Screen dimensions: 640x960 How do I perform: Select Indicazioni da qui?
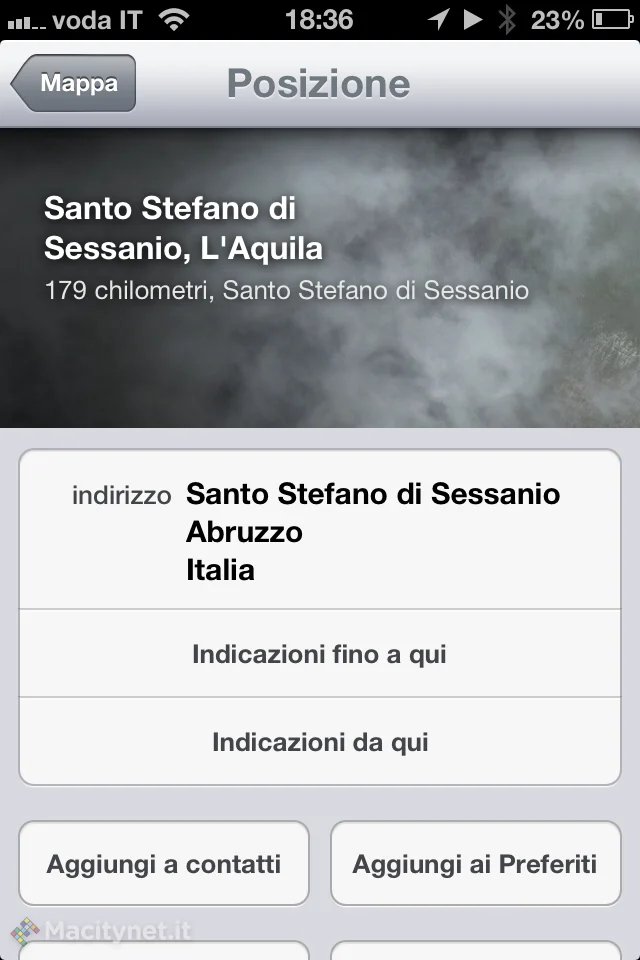click(320, 742)
